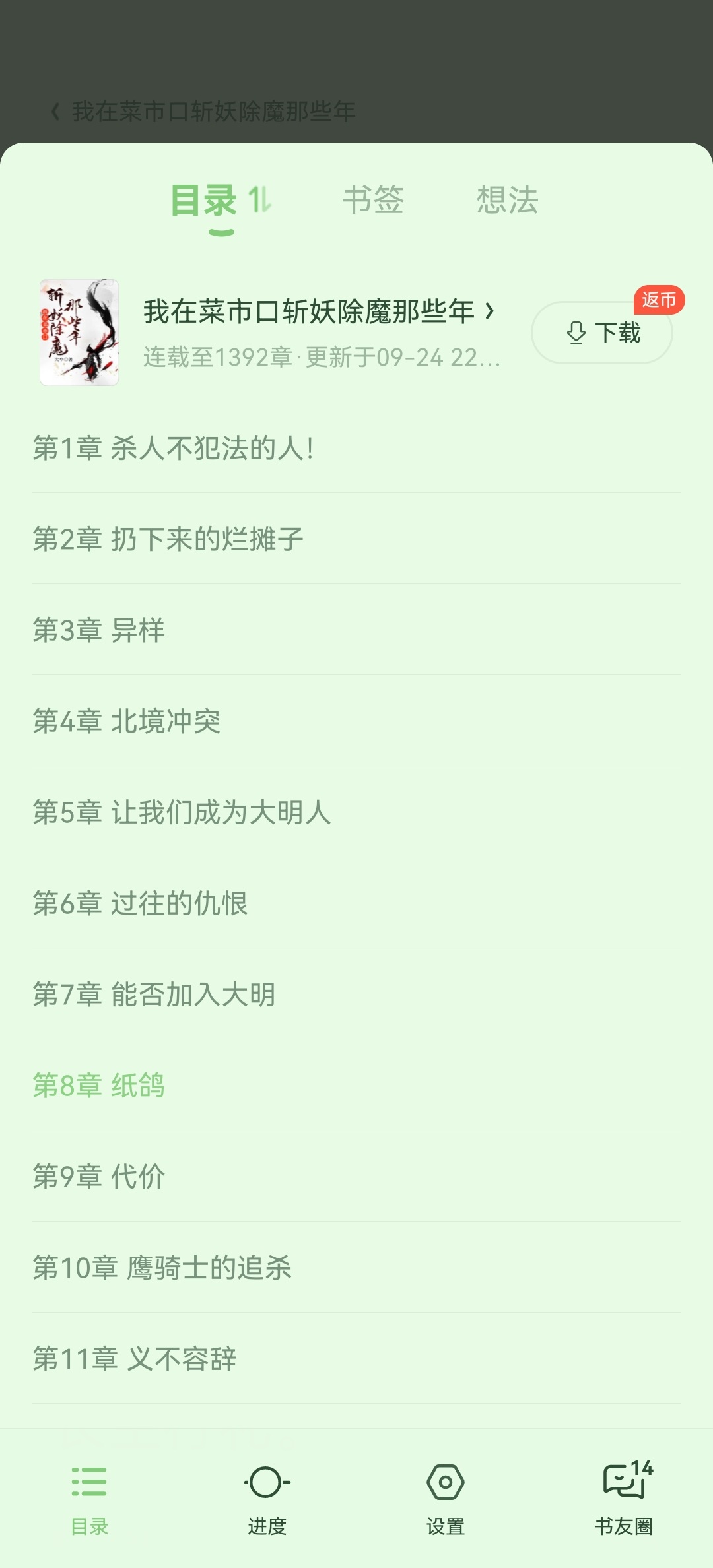The height and width of the screenshot is (1568, 713).
Task: Open 第1章 杀人不犯法的人!
Action: click(x=173, y=448)
